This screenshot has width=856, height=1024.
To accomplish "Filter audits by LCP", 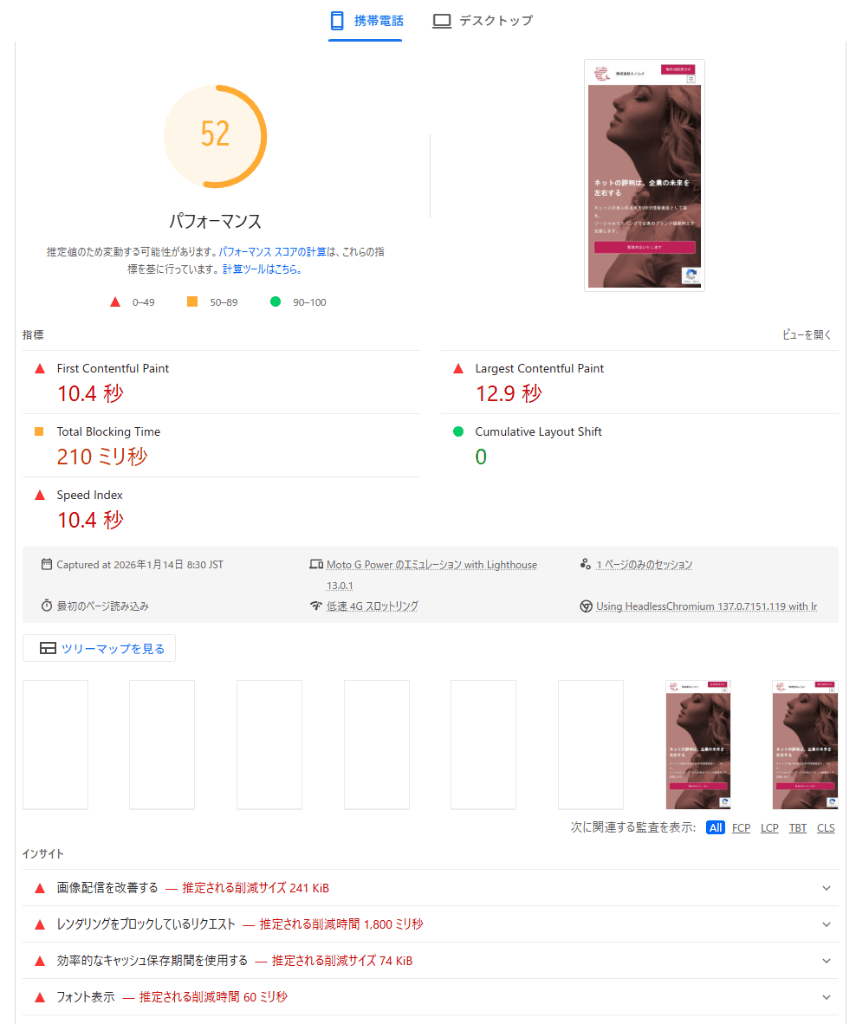I will pyautogui.click(x=769, y=828).
